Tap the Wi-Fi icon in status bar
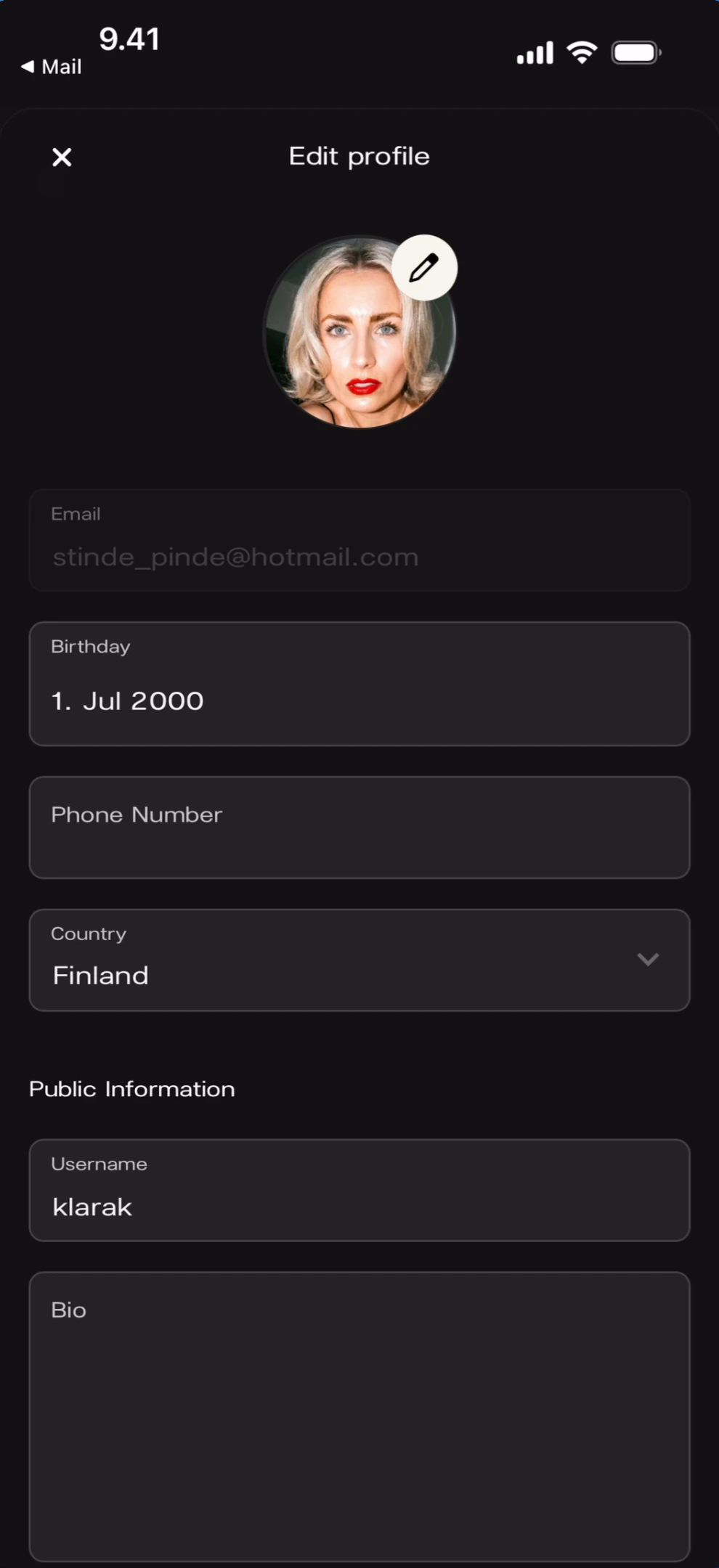The width and height of the screenshot is (719, 1568). [581, 51]
